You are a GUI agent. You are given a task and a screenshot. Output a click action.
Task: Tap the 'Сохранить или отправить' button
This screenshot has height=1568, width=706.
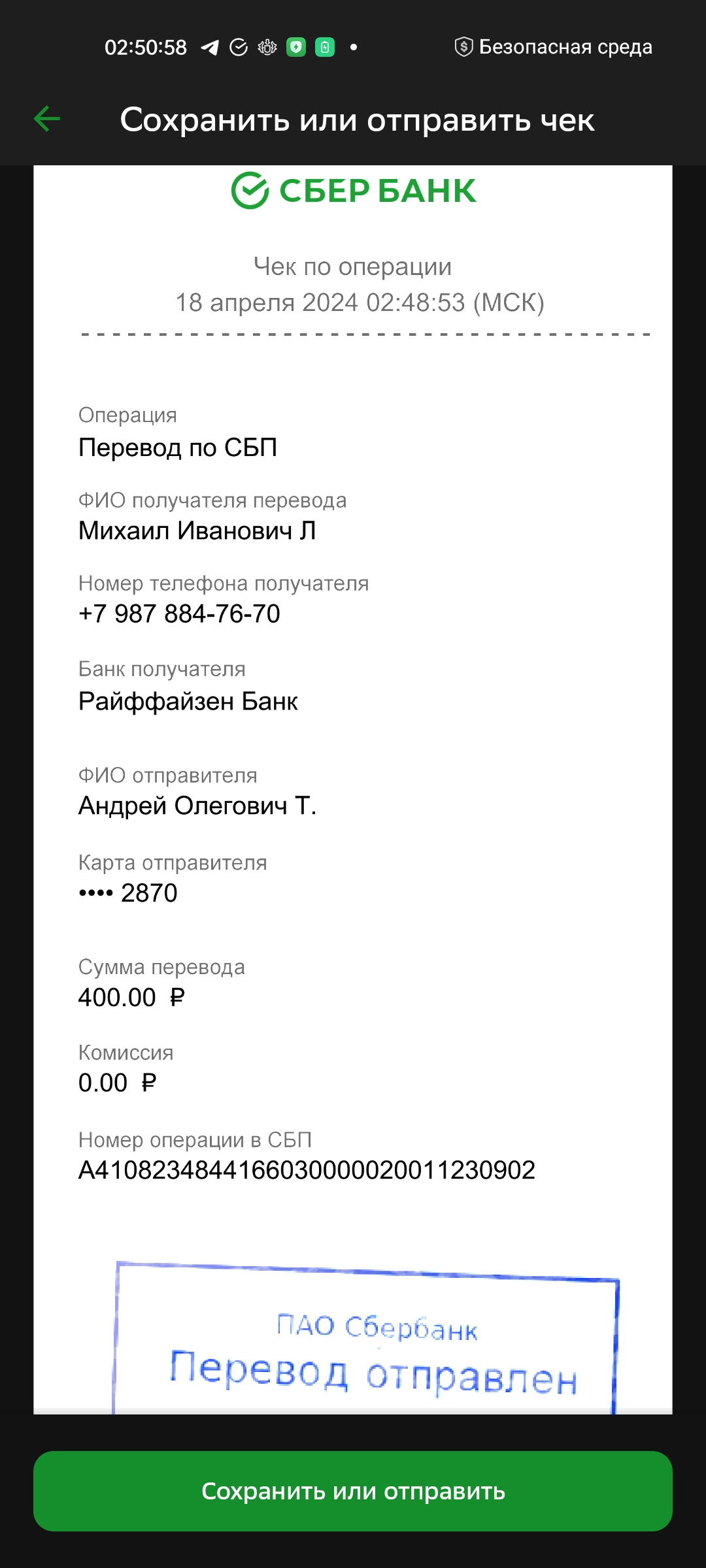[x=353, y=1491]
